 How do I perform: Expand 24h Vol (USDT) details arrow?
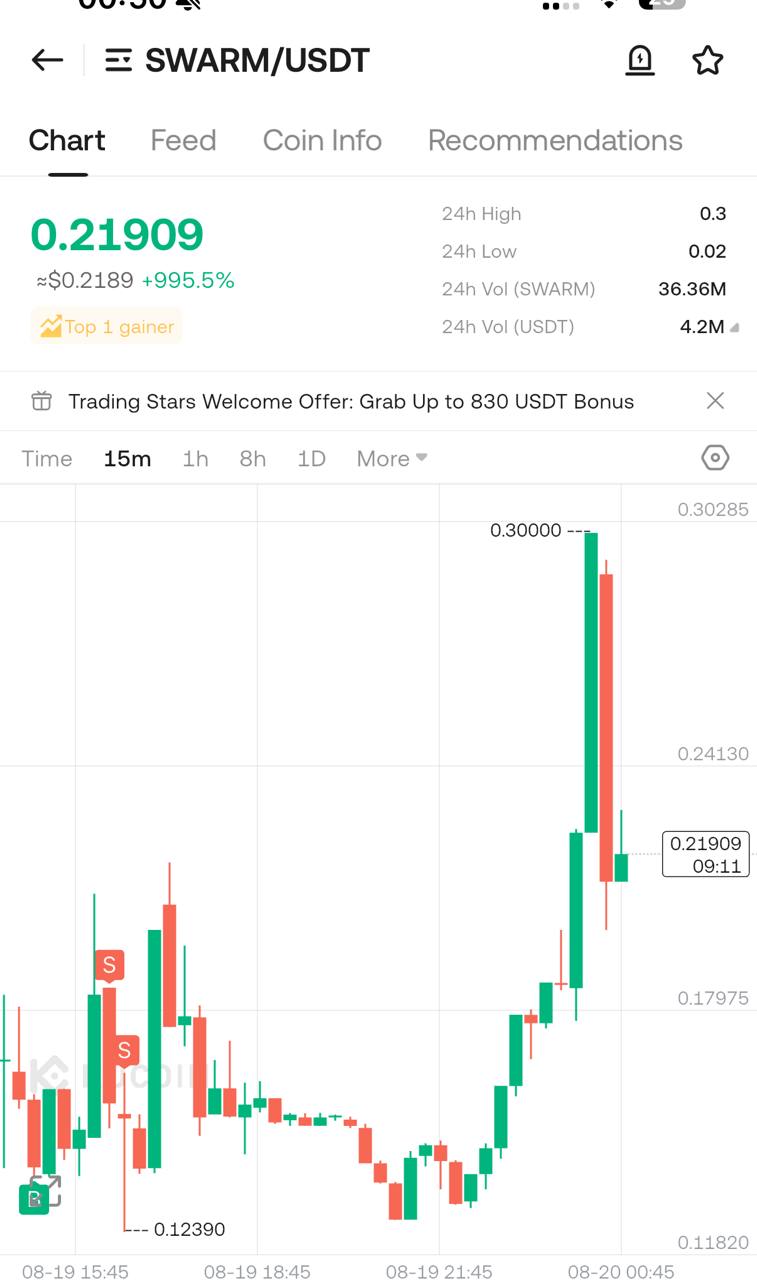click(735, 328)
